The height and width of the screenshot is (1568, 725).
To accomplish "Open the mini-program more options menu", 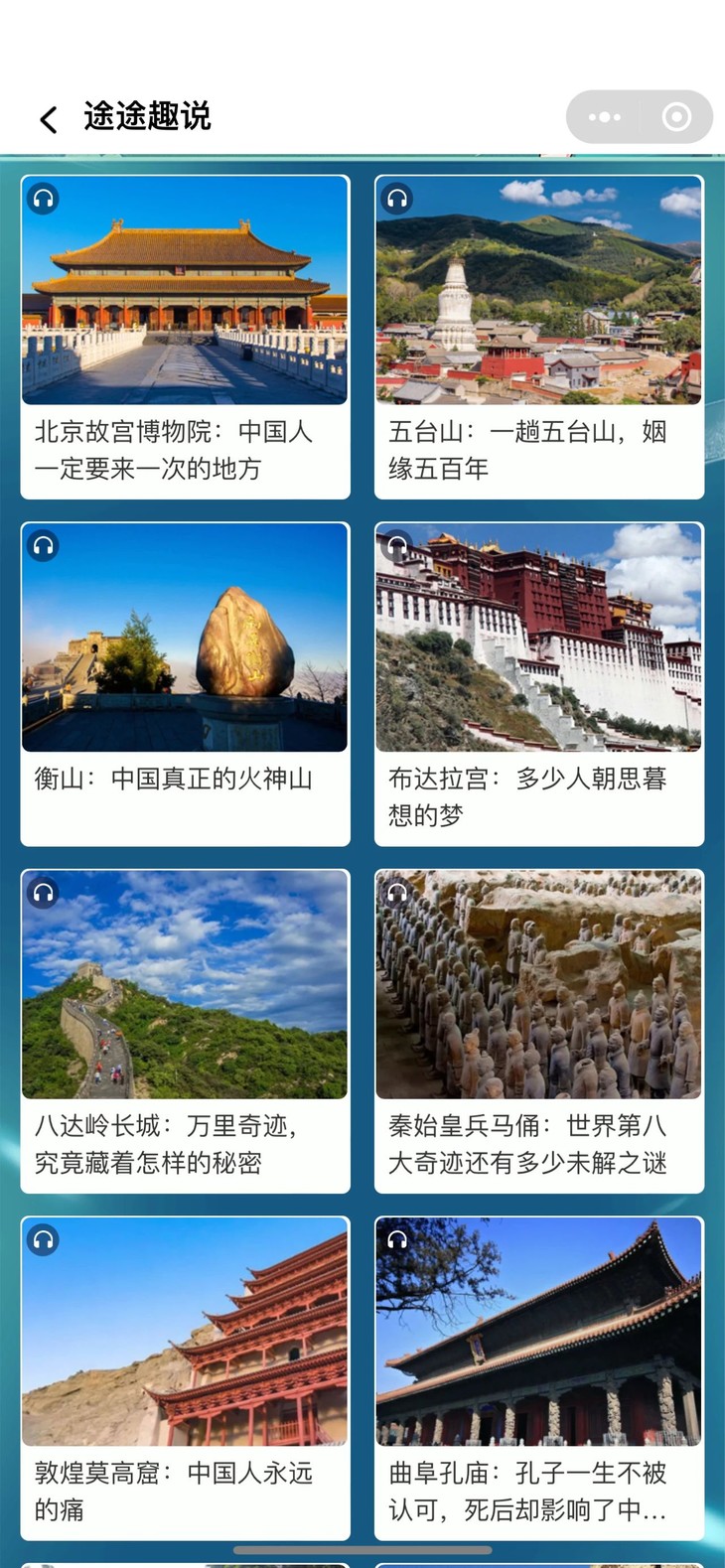I will click(605, 116).
